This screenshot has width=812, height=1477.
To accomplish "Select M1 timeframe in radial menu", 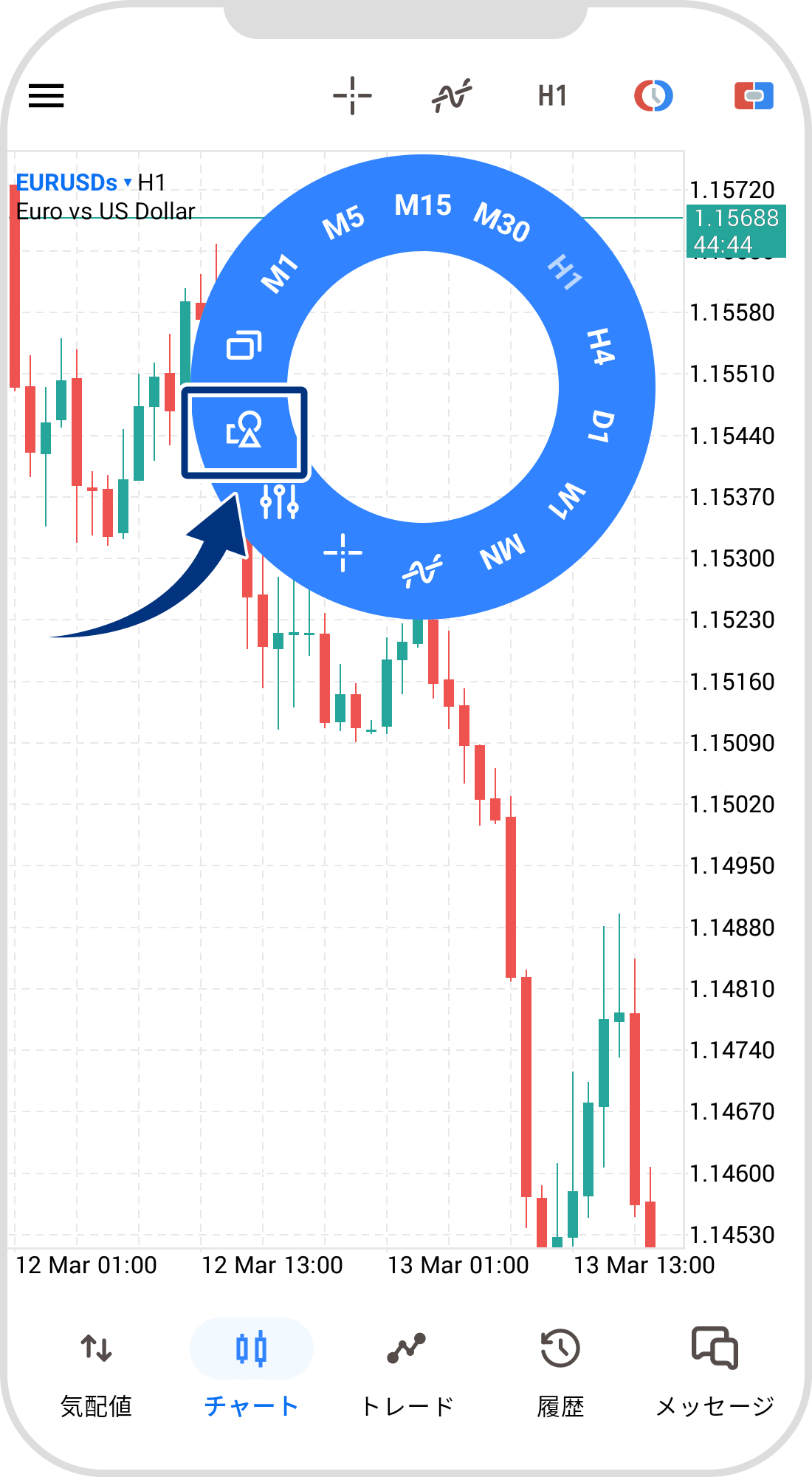I will [x=280, y=273].
